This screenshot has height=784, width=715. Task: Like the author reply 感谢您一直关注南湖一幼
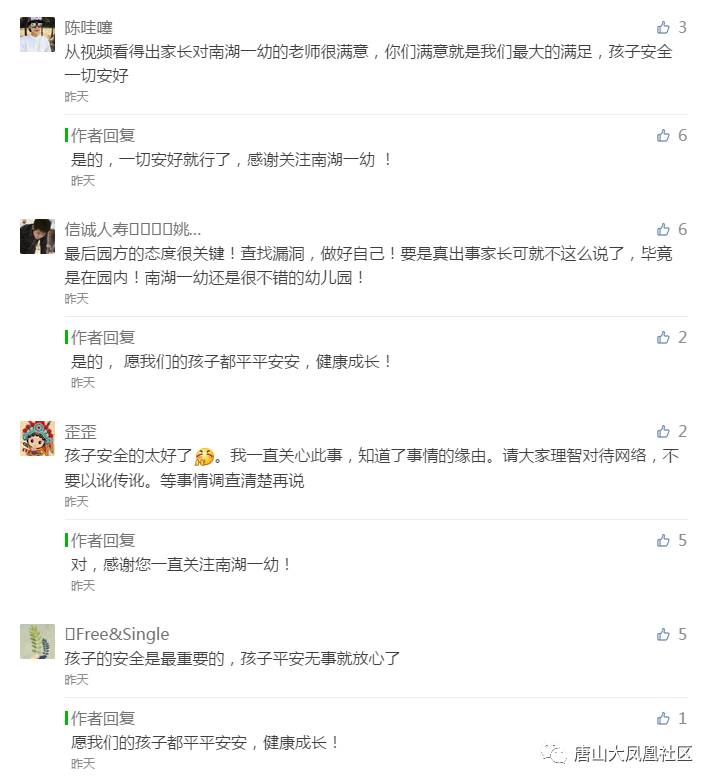point(663,540)
